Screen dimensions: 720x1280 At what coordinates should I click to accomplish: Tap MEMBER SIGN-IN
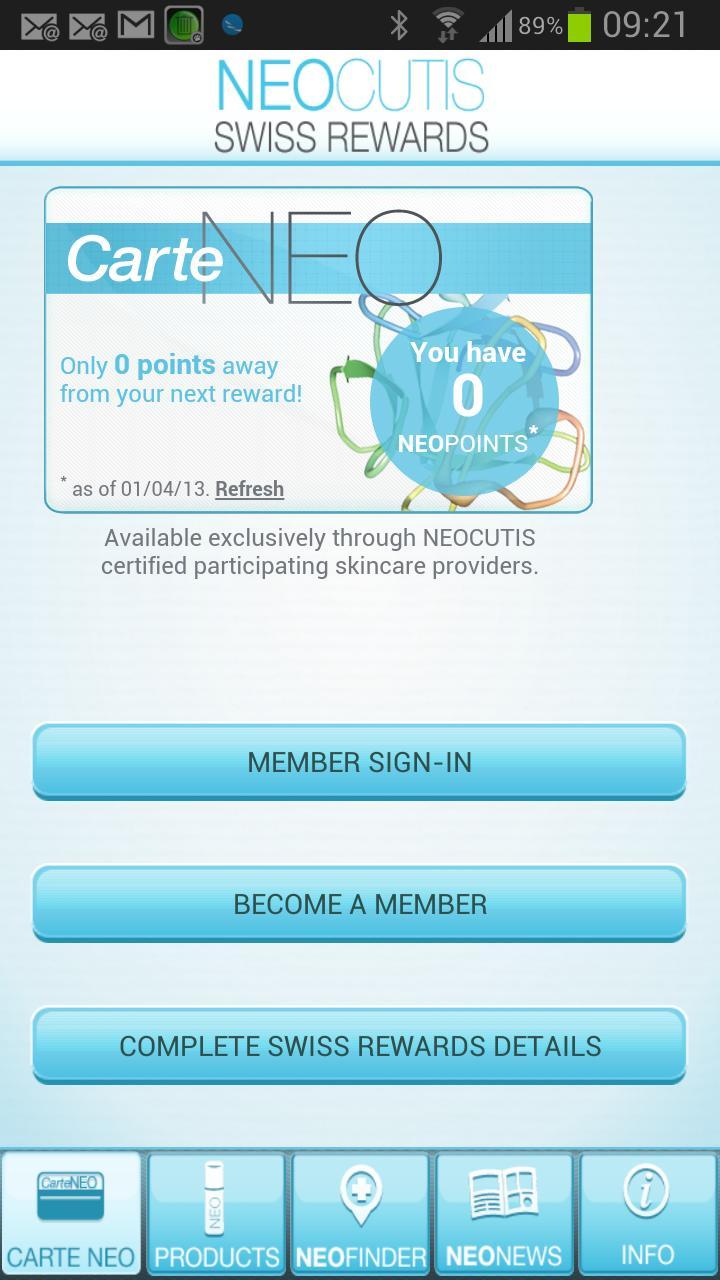click(x=360, y=762)
